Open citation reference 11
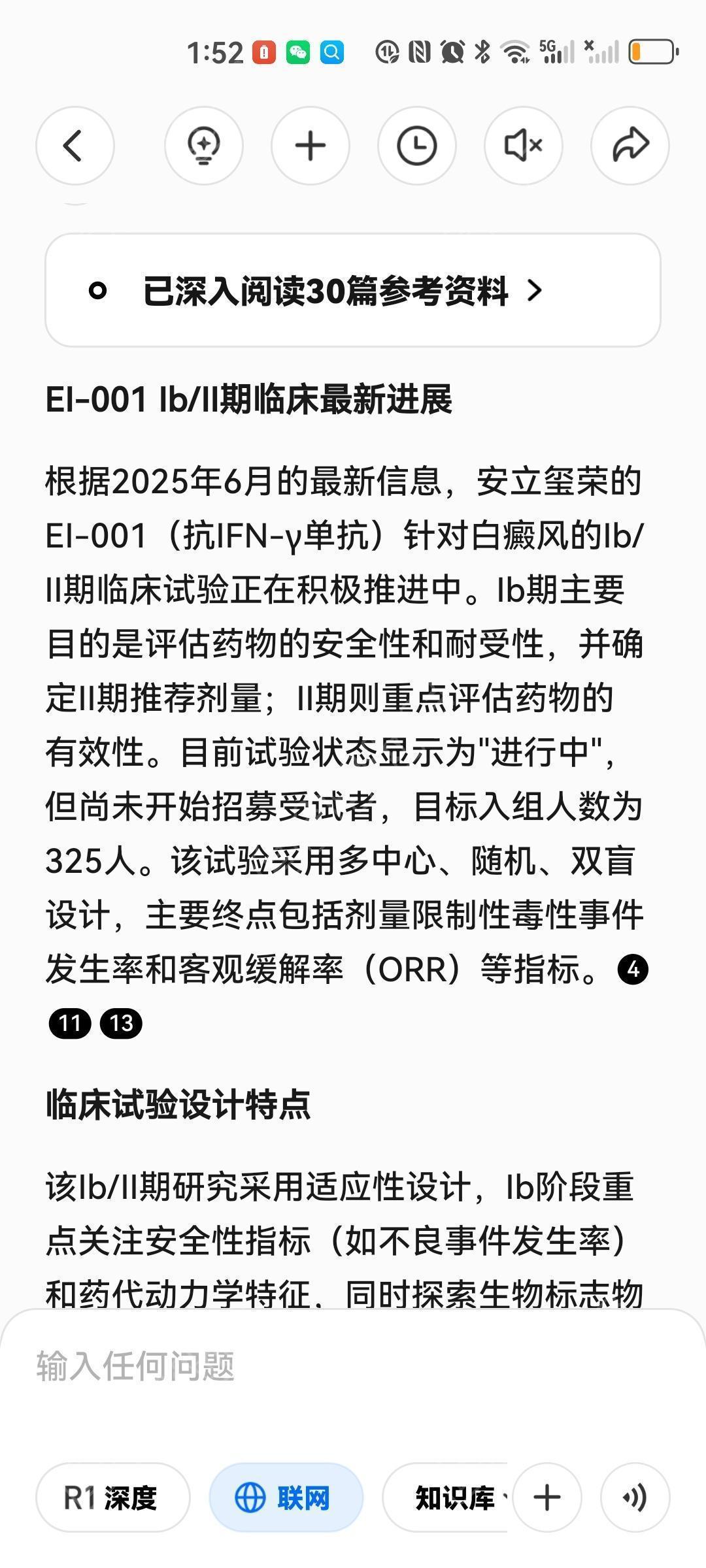The width and height of the screenshot is (706, 1568). [70, 1023]
